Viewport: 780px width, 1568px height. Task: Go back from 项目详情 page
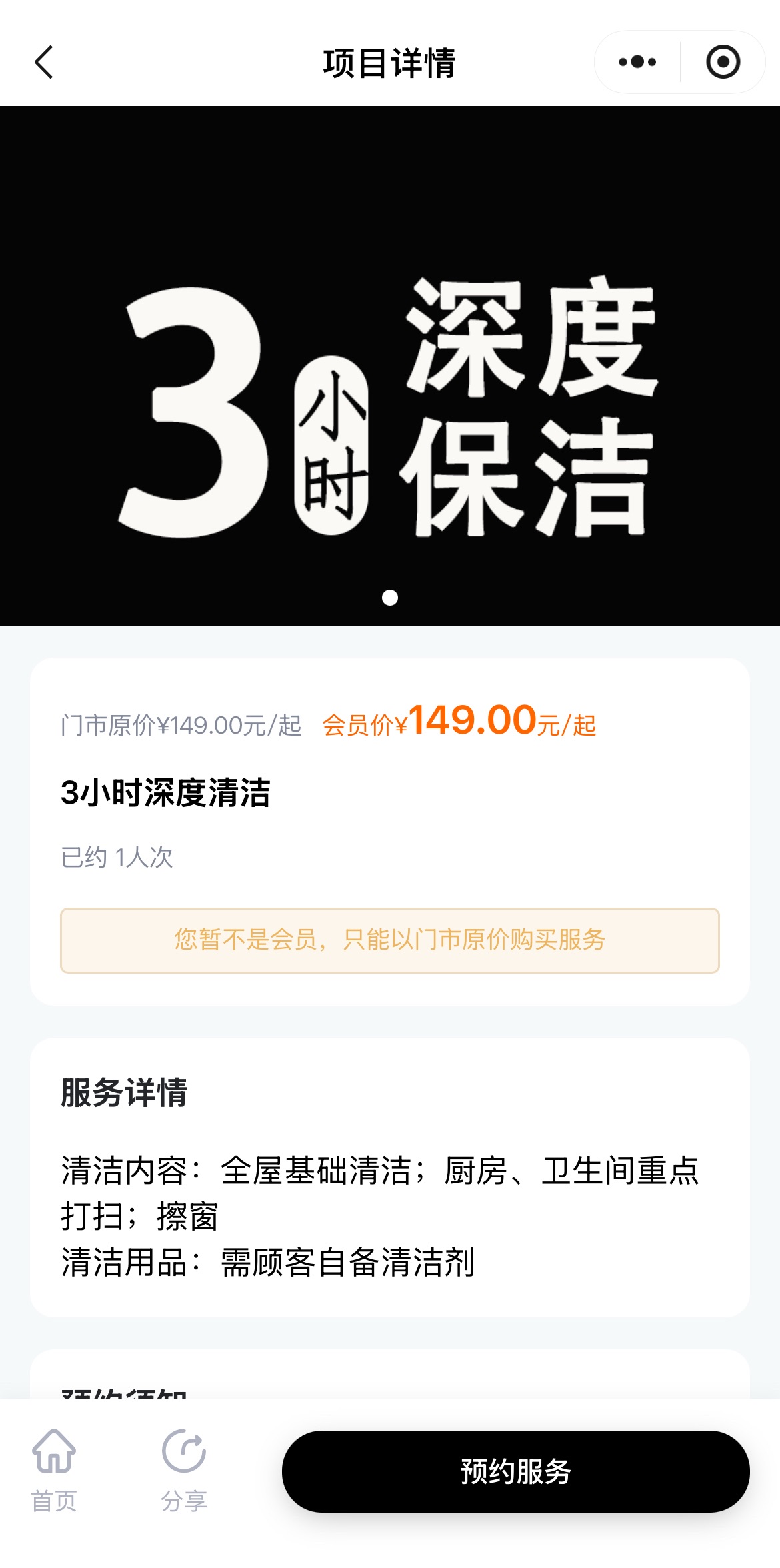point(44,63)
